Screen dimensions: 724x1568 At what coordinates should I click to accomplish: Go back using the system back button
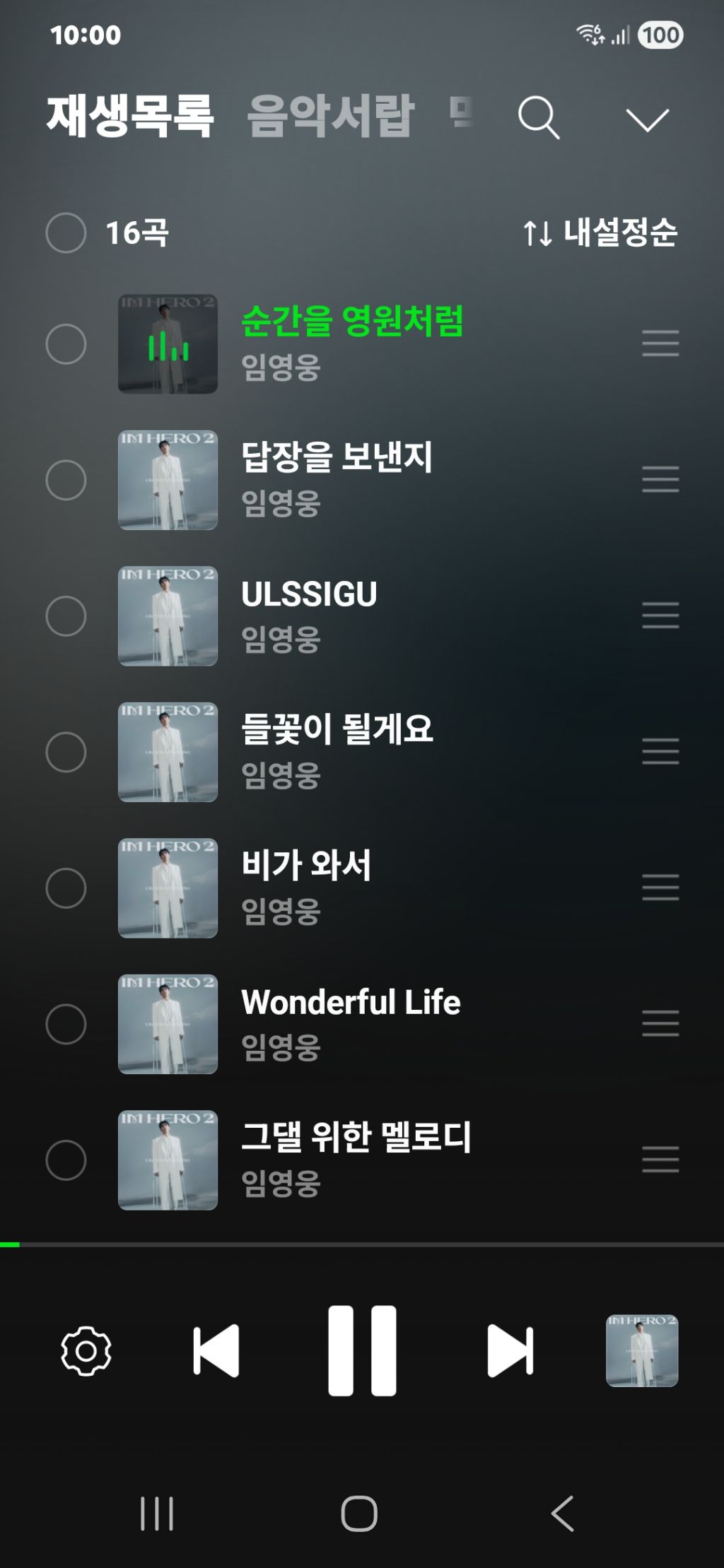point(563,1514)
